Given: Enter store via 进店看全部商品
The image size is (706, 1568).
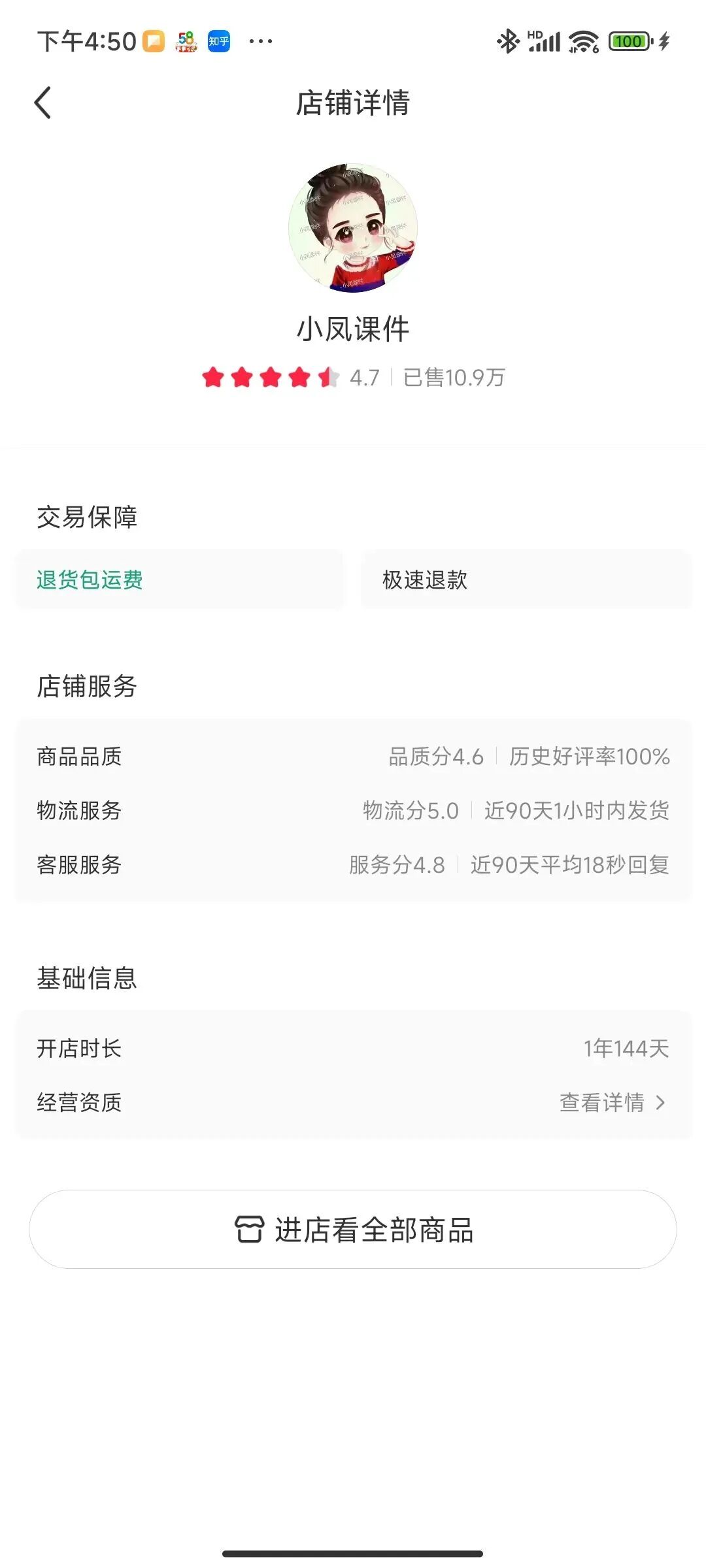Looking at the screenshot, I should 353,1230.
